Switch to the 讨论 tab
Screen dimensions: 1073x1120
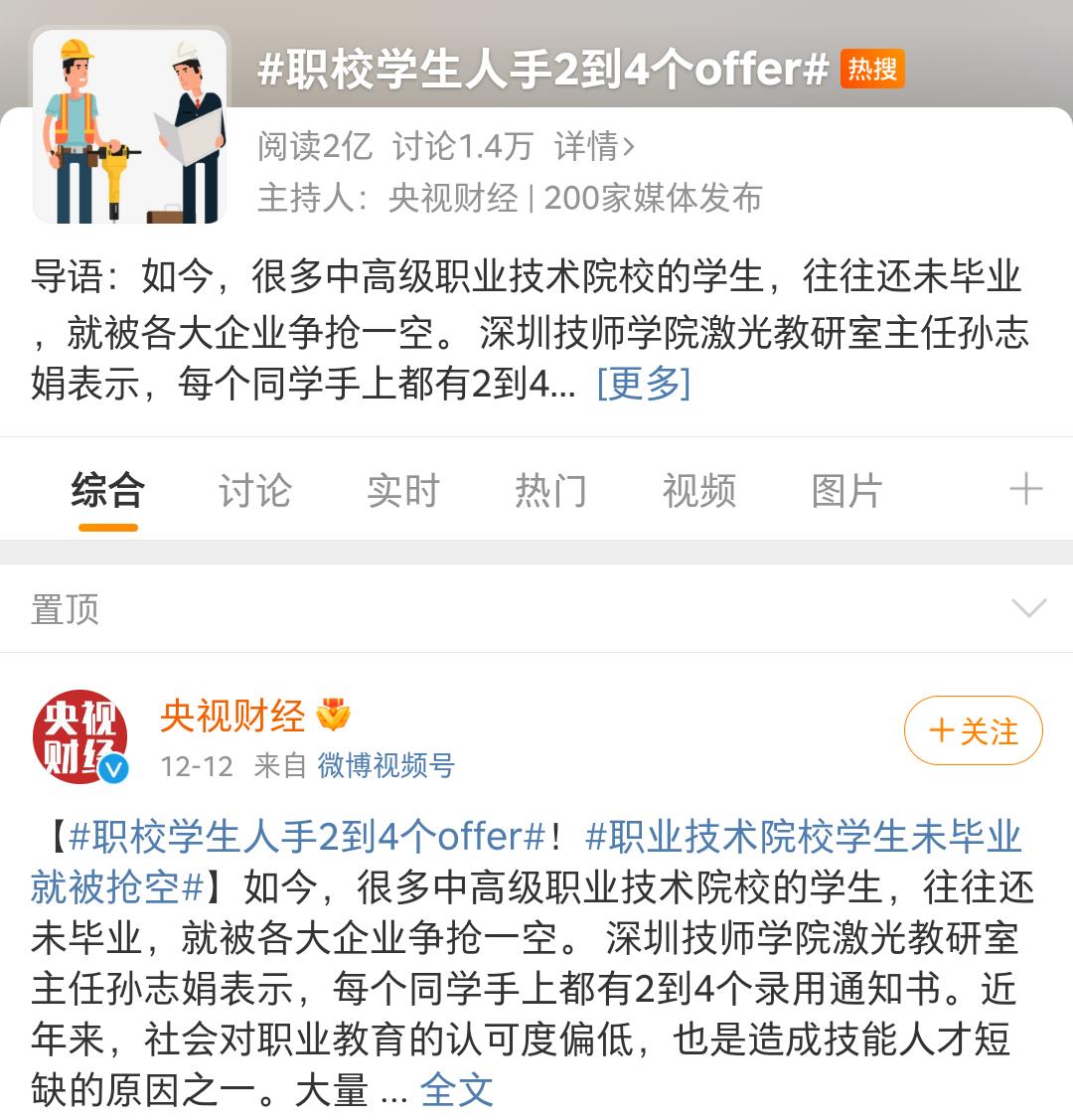coord(254,490)
